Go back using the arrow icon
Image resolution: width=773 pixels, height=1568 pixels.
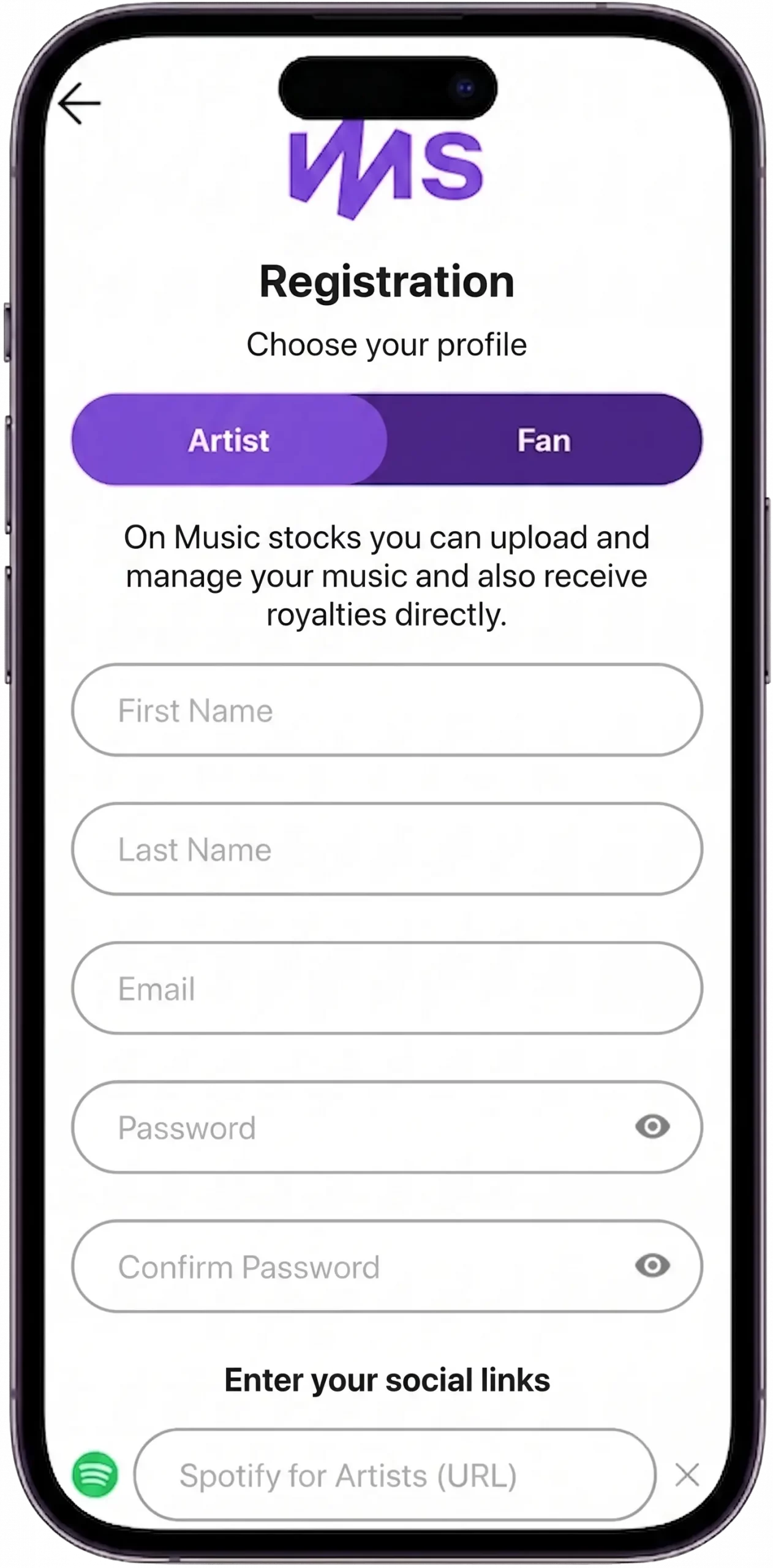point(79,104)
